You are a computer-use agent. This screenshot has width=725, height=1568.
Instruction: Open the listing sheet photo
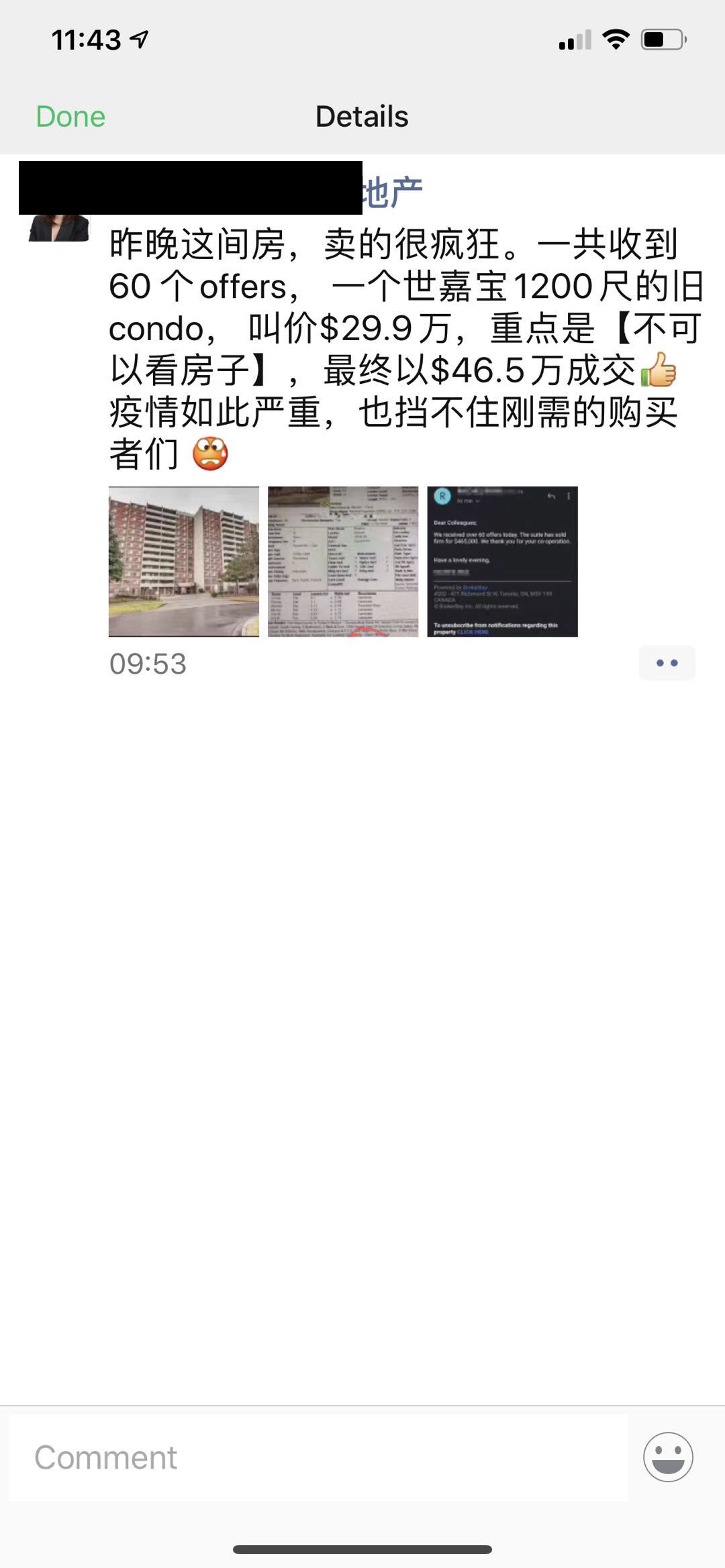tap(343, 562)
